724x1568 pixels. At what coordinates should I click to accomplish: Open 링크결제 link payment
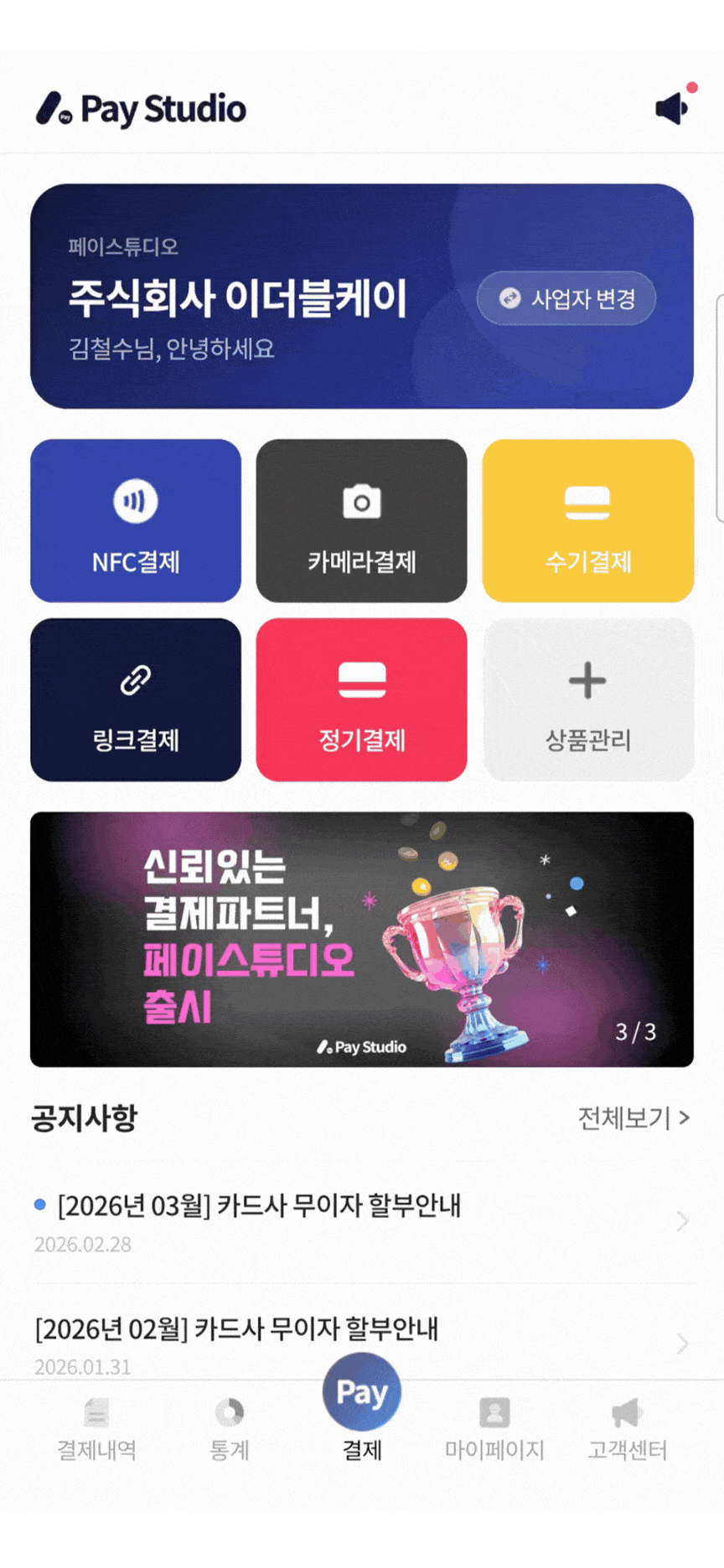point(135,699)
